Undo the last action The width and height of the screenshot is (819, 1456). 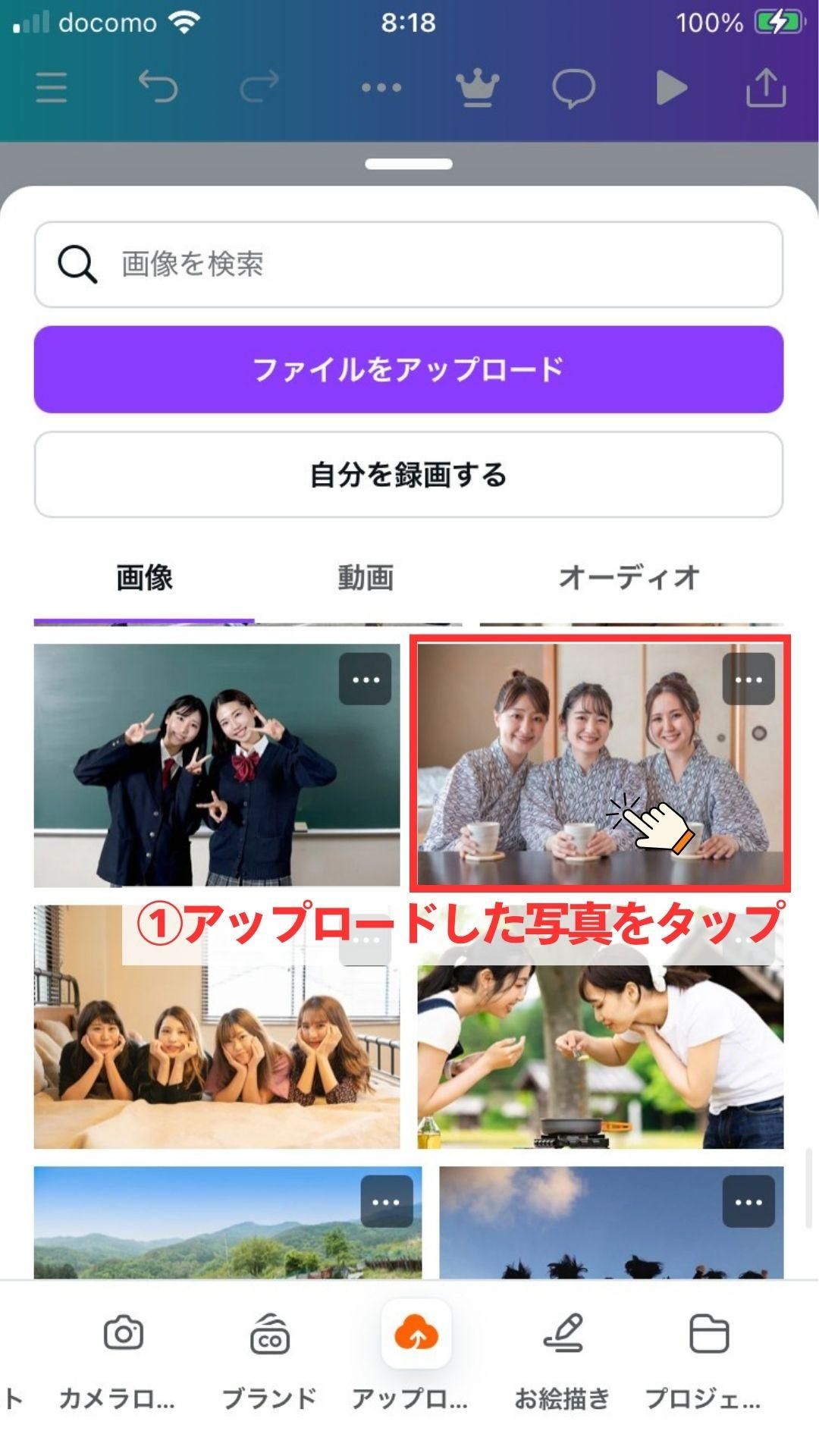pyautogui.click(x=158, y=86)
